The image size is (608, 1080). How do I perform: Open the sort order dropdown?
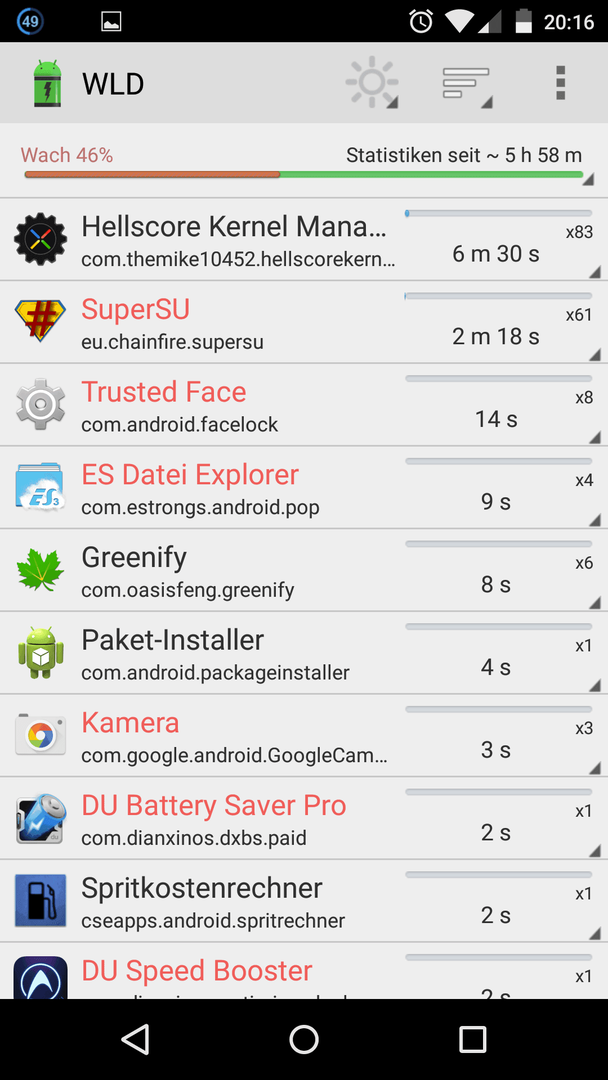tap(467, 83)
